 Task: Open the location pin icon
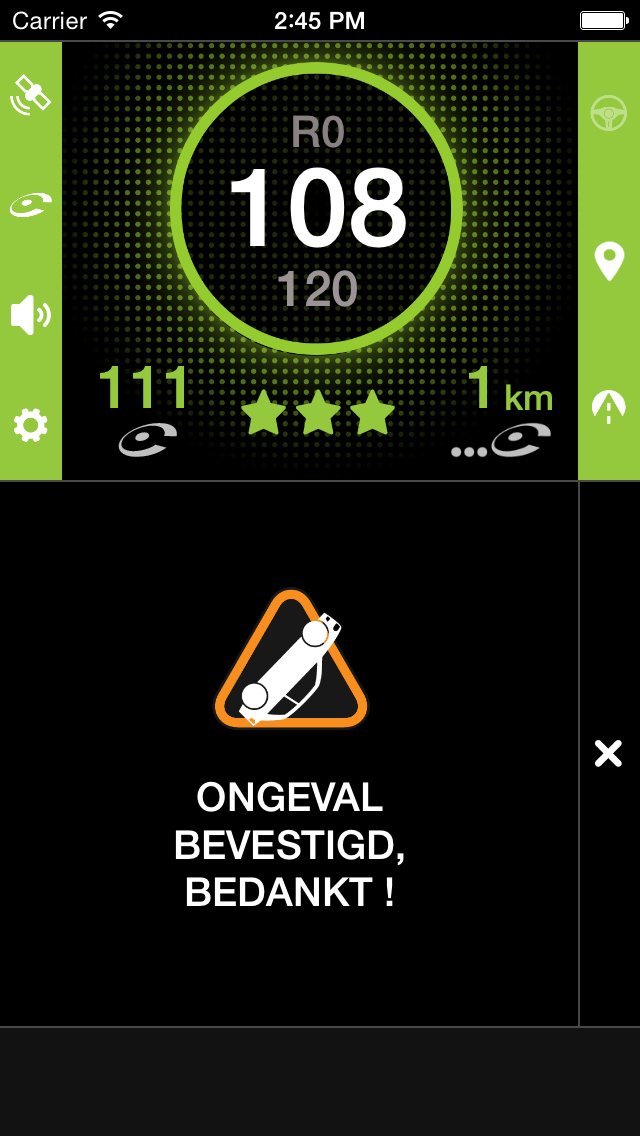coord(609,261)
